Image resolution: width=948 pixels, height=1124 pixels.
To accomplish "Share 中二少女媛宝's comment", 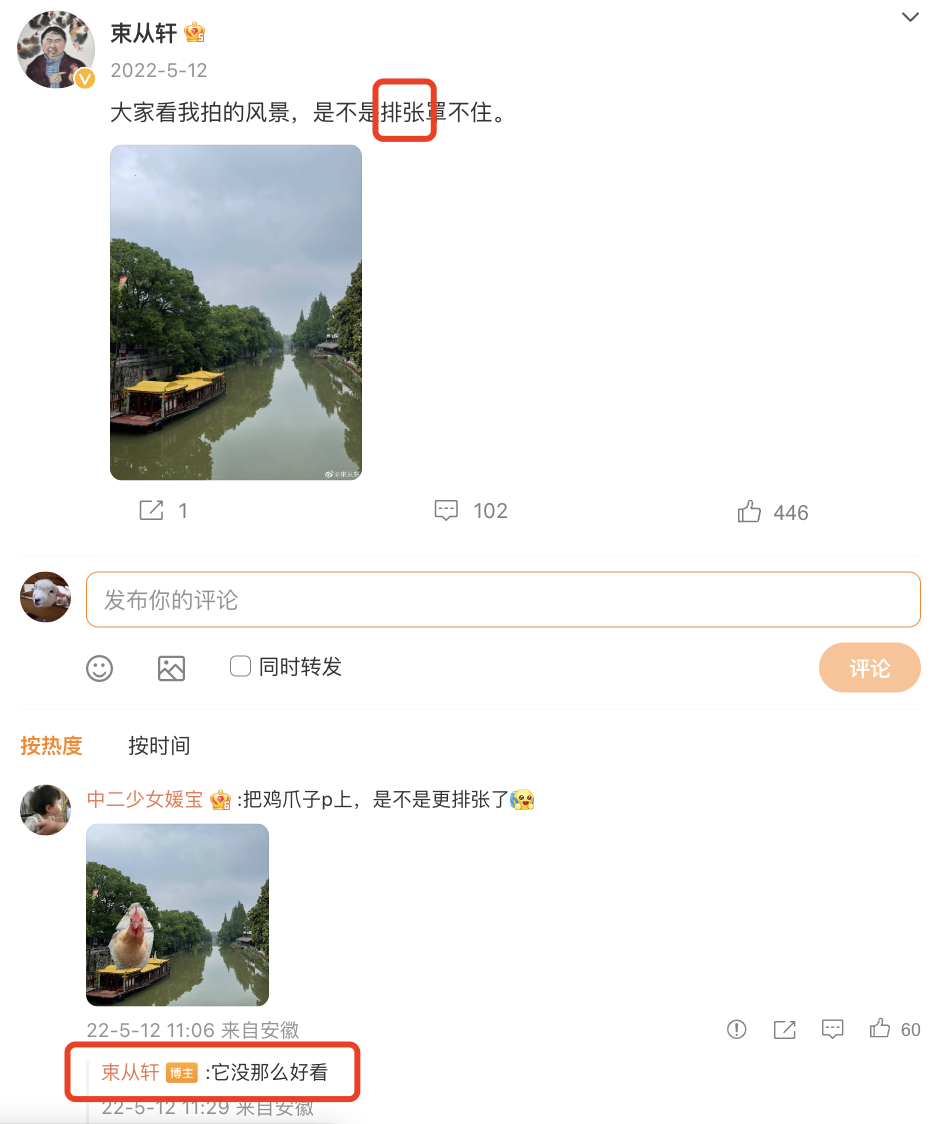I will pos(785,1029).
